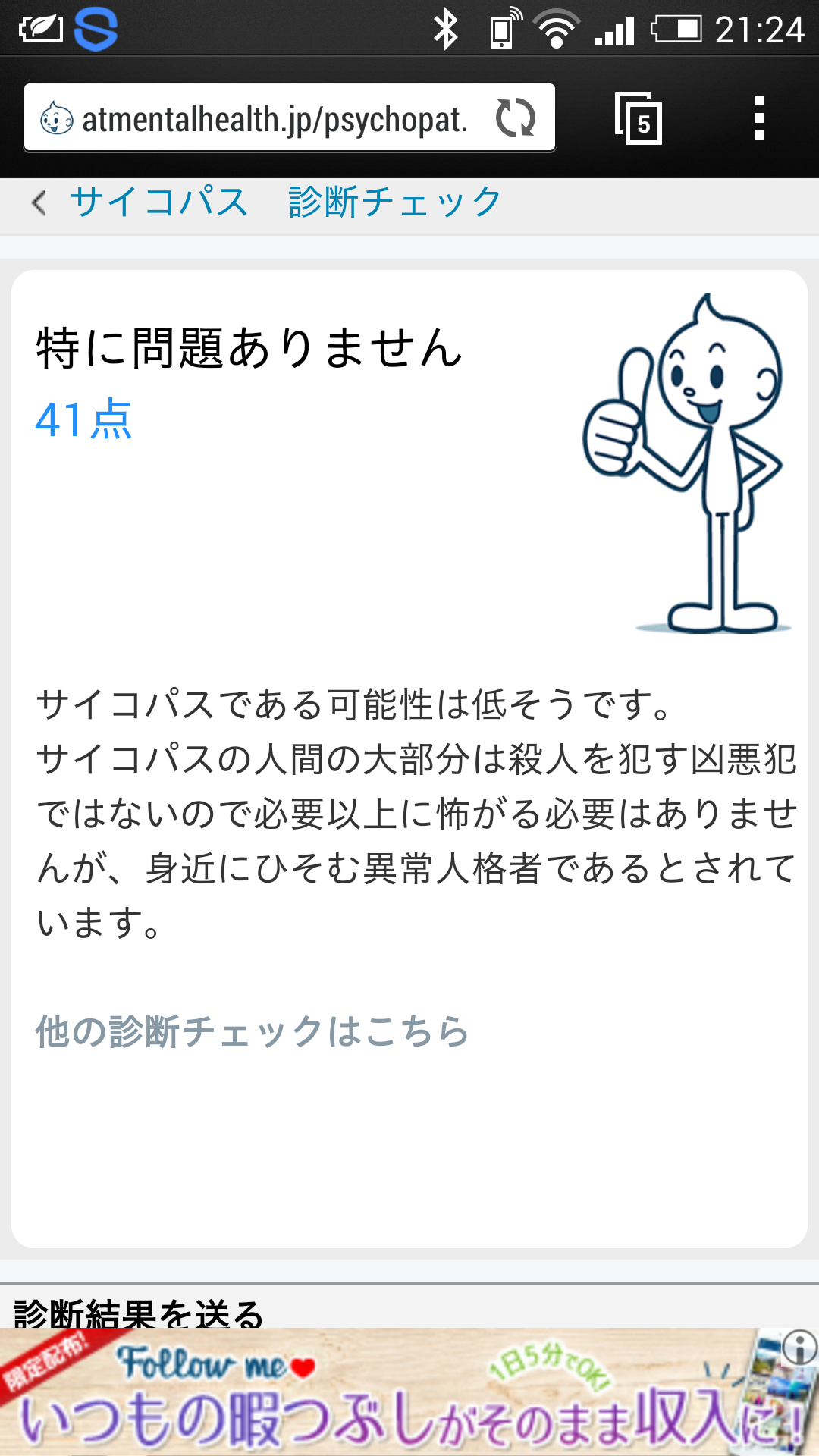
Task: Open the browser tabs switcher
Action: [x=639, y=118]
